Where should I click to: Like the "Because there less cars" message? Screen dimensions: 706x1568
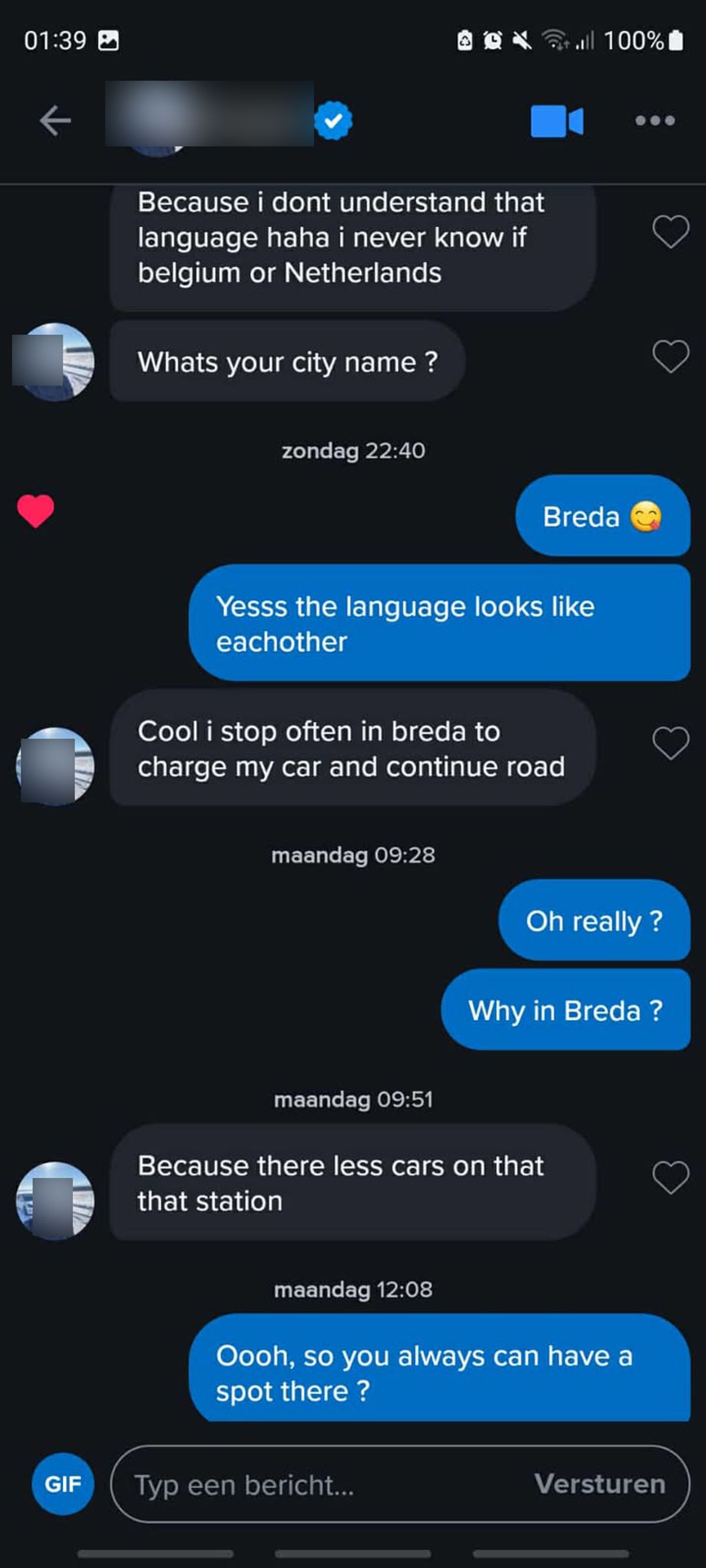coord(670,1177)
